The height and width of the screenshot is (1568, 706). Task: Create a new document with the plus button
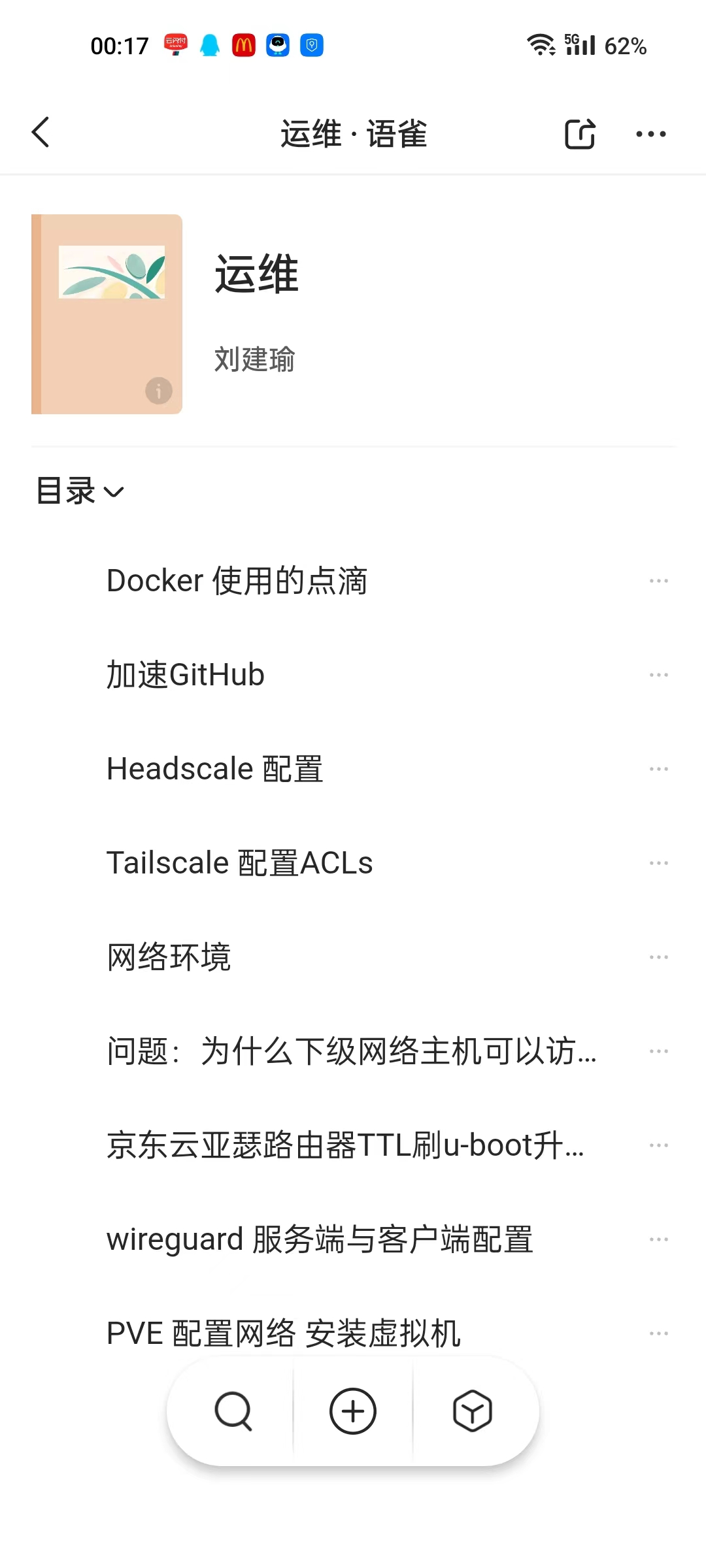click(x=353, y=1411)
